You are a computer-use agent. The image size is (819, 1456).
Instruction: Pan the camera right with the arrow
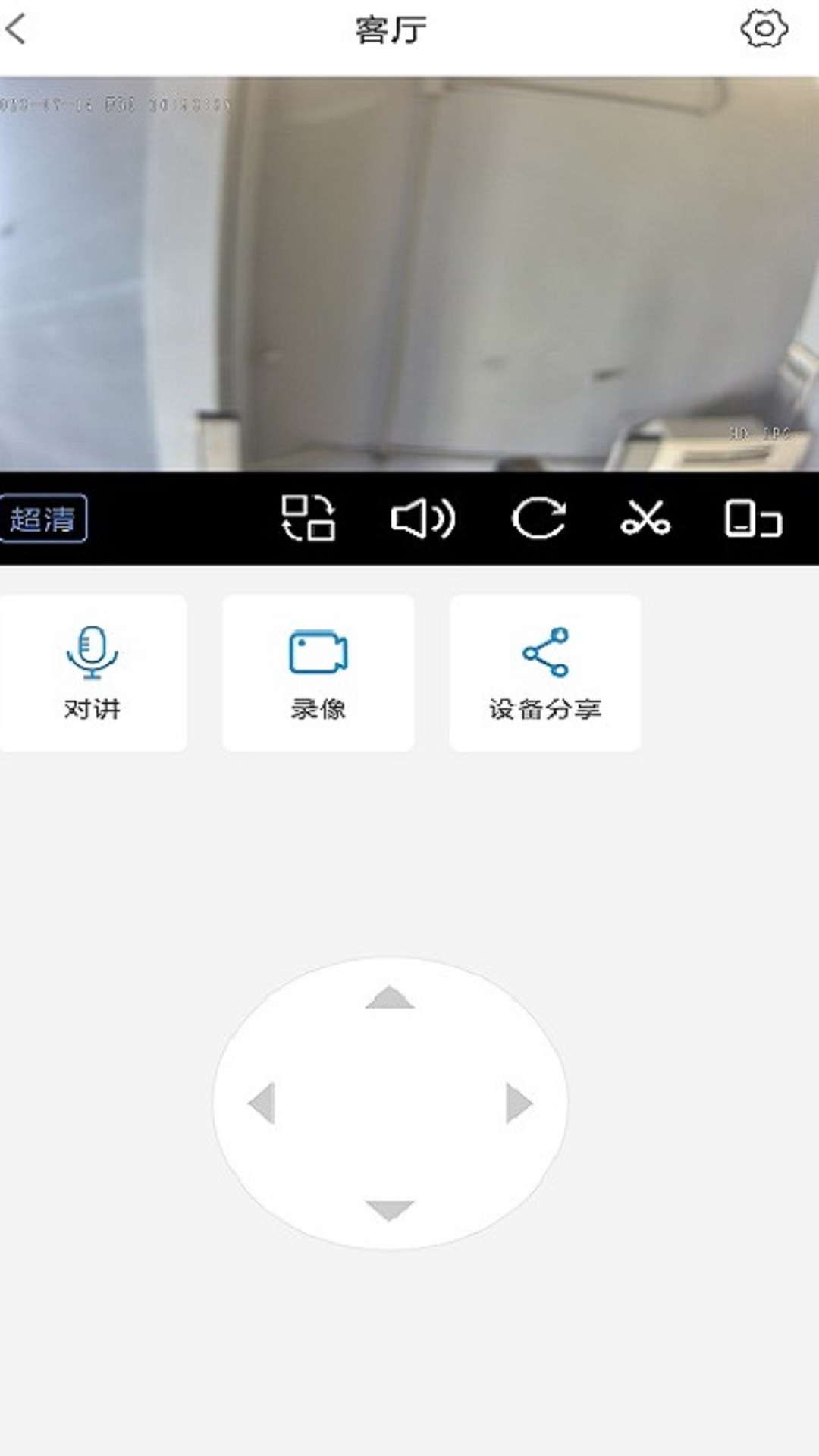click(519, 1103)
